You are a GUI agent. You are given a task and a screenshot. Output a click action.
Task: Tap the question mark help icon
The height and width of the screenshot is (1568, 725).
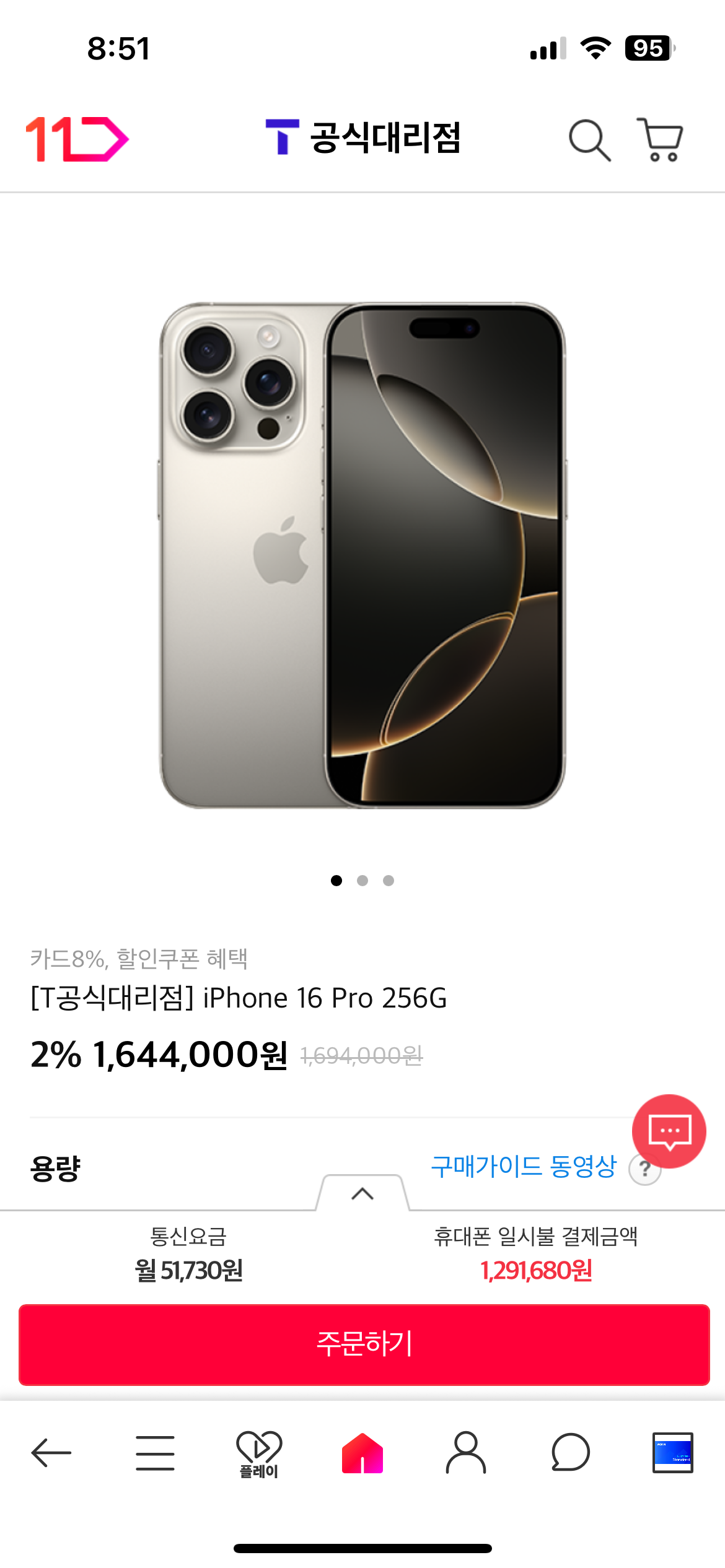[x=644, y=1170]
